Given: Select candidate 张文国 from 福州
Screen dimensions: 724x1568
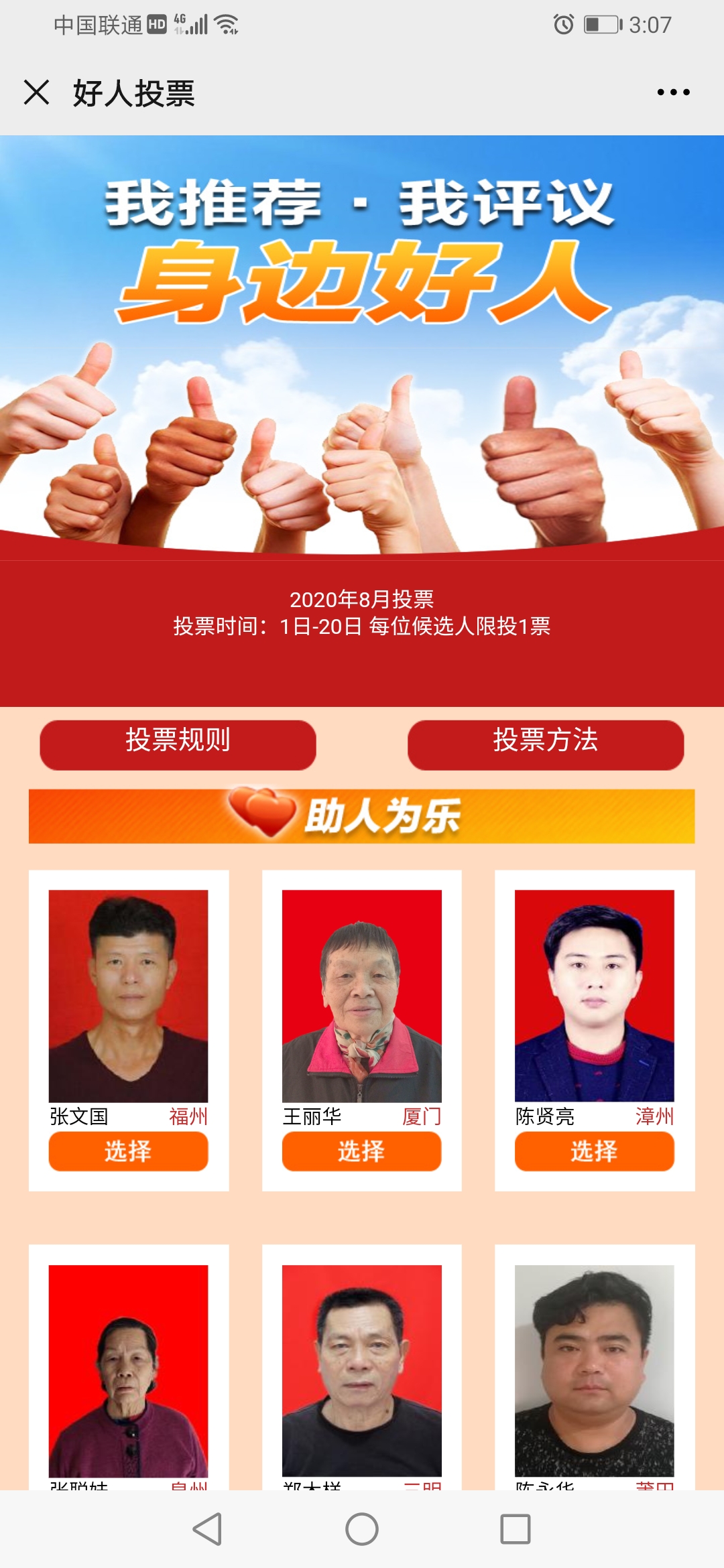Looking at the screenshot, I should (x=128, y=1151).
